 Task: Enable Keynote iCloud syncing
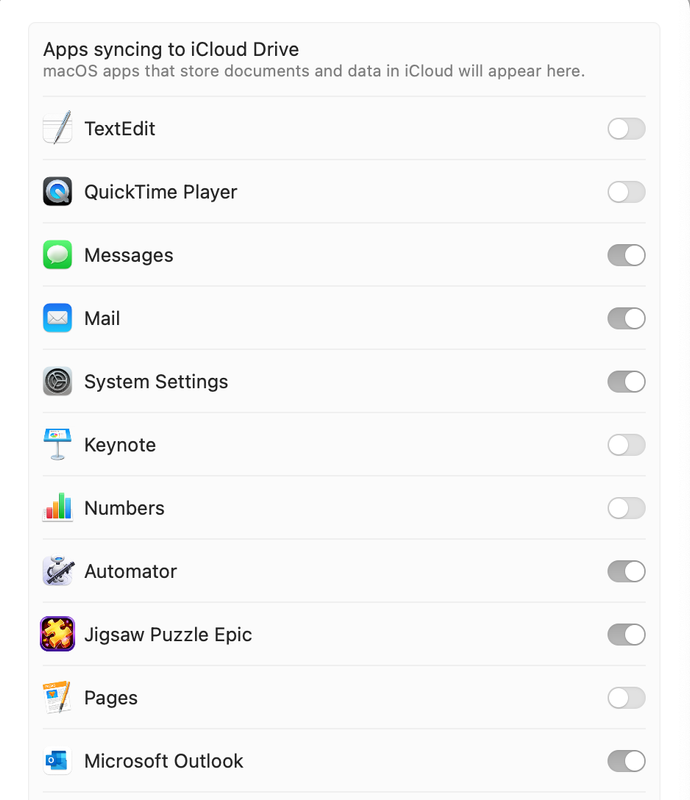point(626,445)
